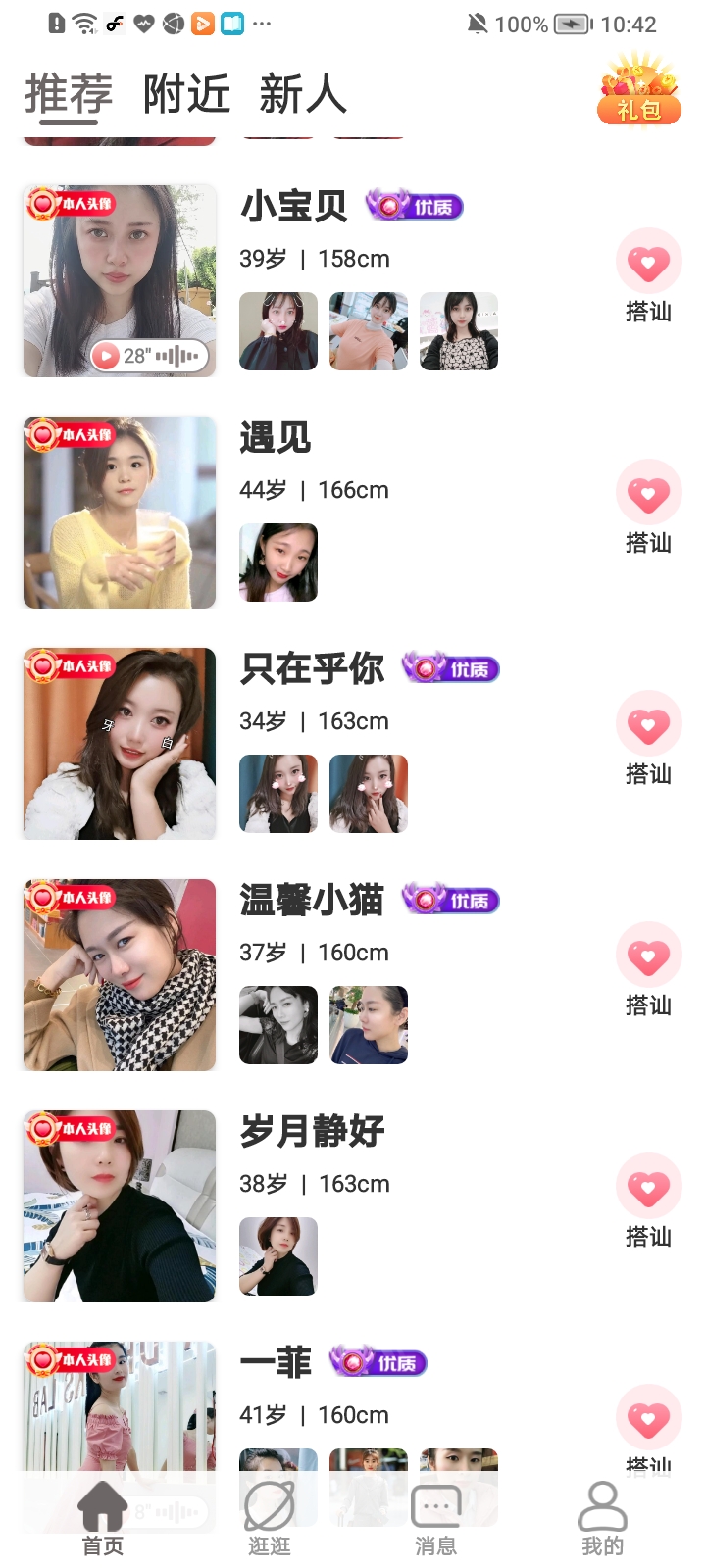Image resolution: width=706 pixels, height=1568 pixels.
Task: Tap the 搭讪 heart icon beside 小宝贝
Action: coord(648,262)
